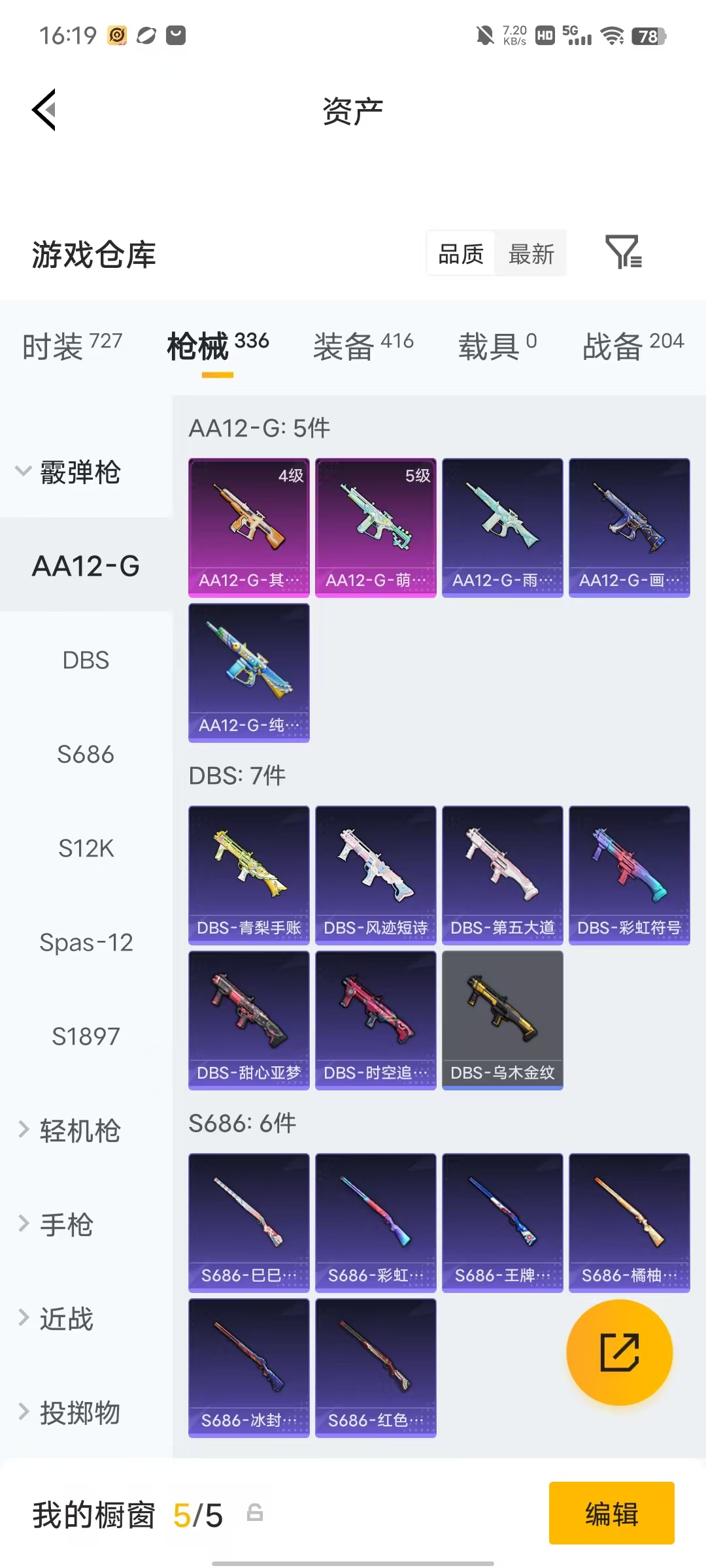Sort the warehouse by 品质
This screenshot has height=1568, width=706.
(461, 253)
